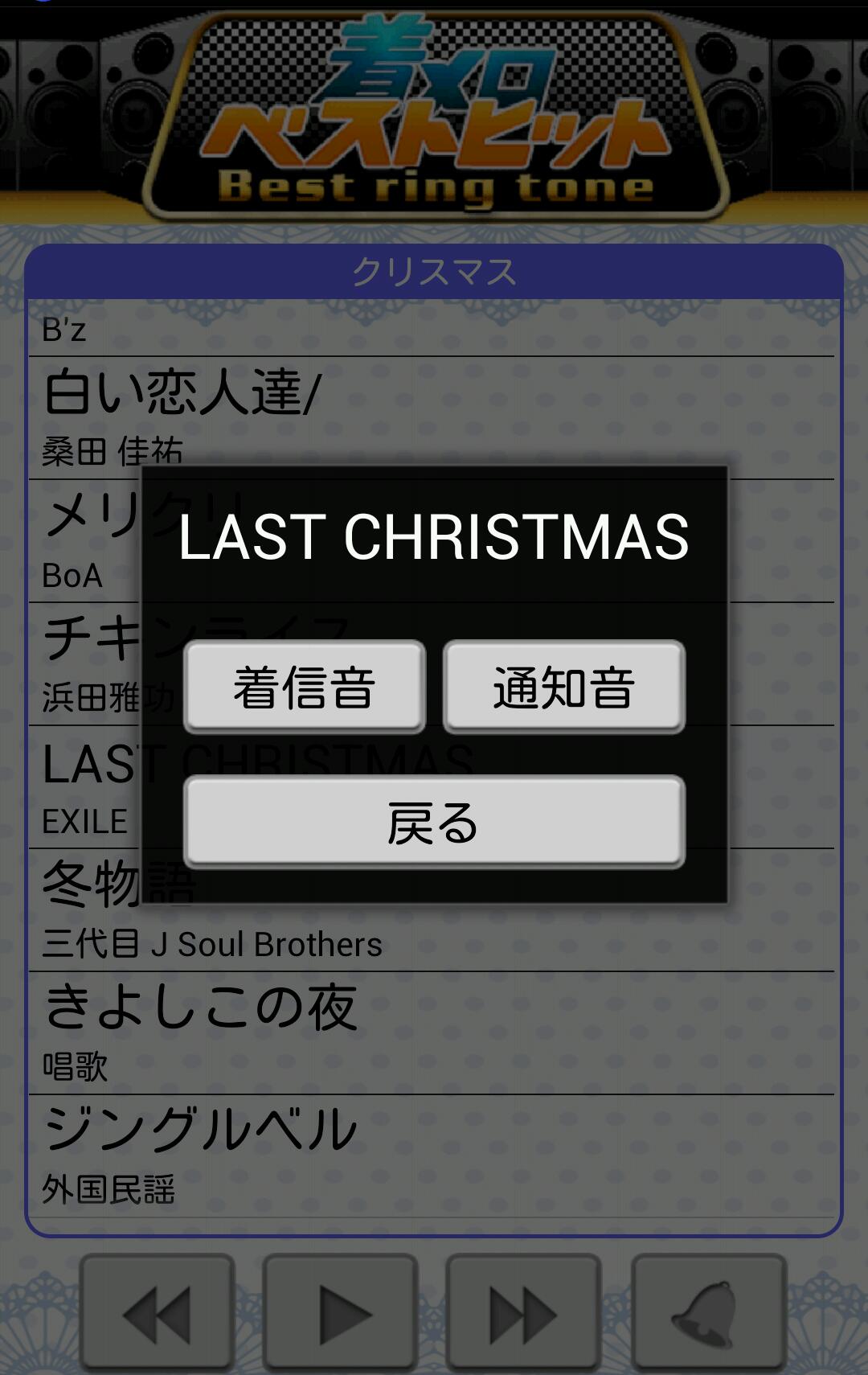The height and width of the screenshot is (1375, 868).
Task: Skip forward to the next track
Action: 523,1314
